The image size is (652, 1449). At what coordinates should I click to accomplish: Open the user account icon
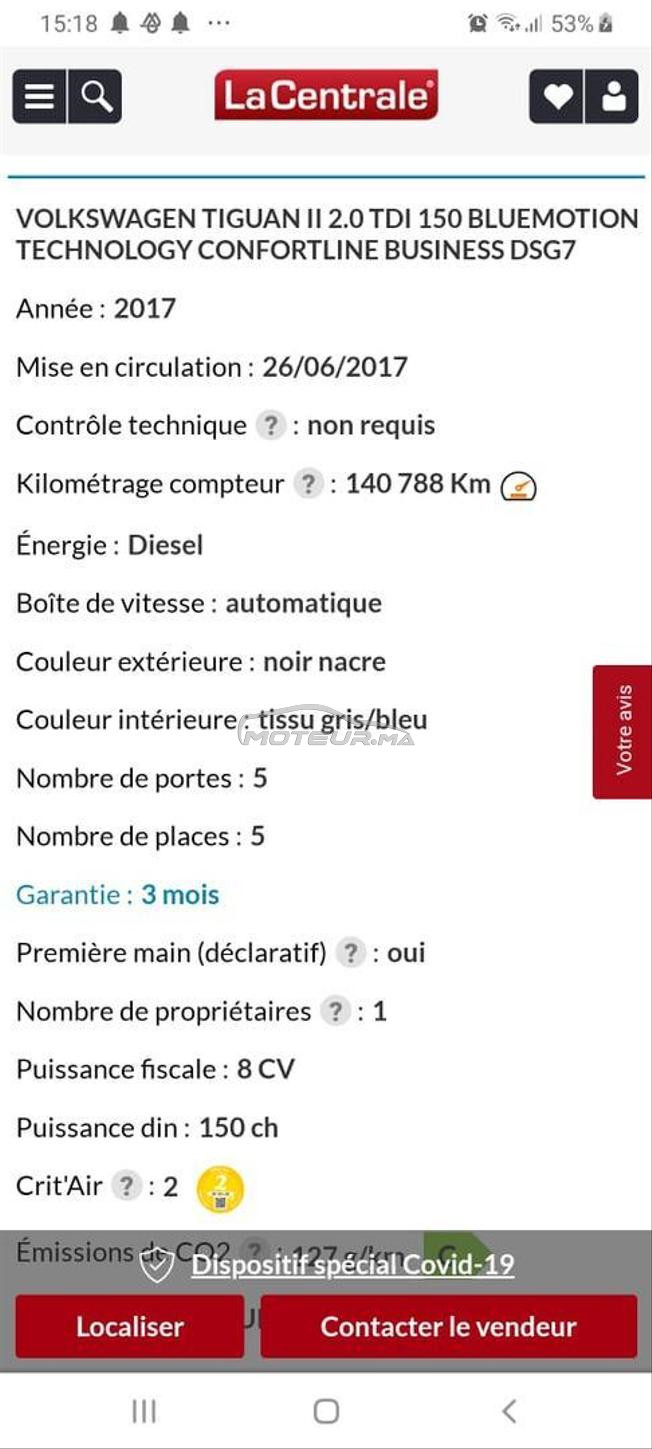[612, 97]
